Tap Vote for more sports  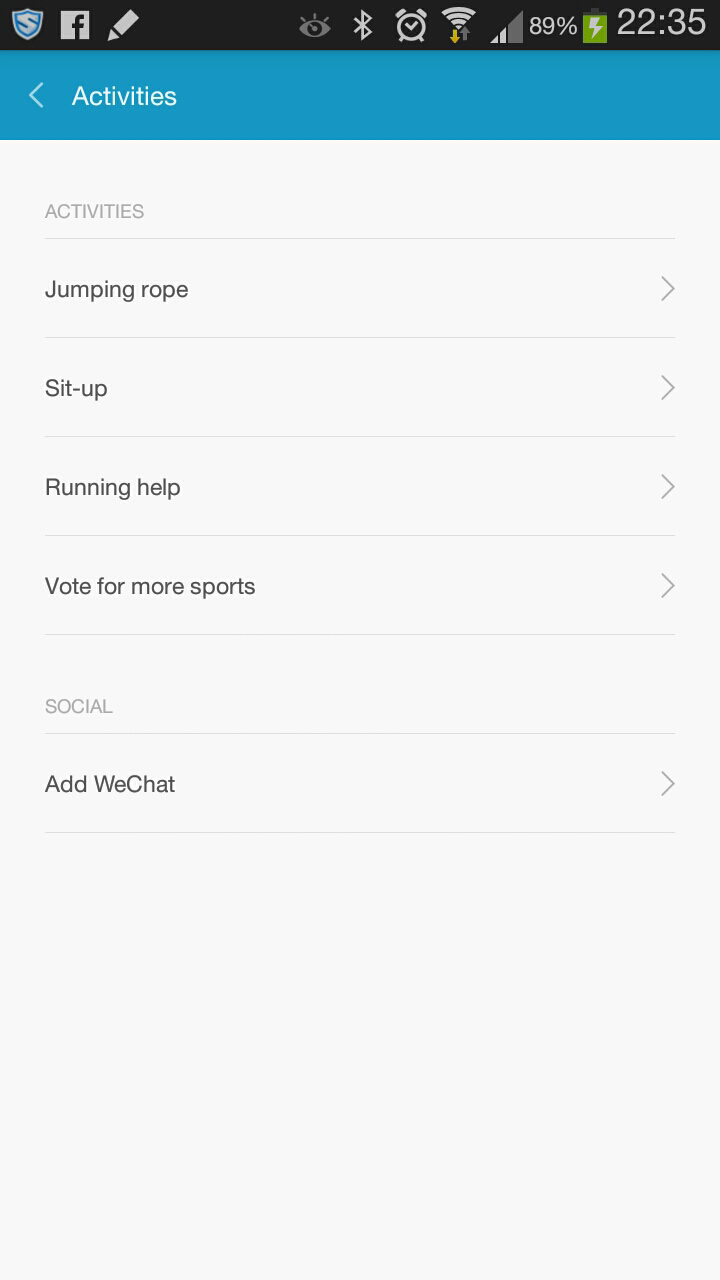[x=360, y=586]
